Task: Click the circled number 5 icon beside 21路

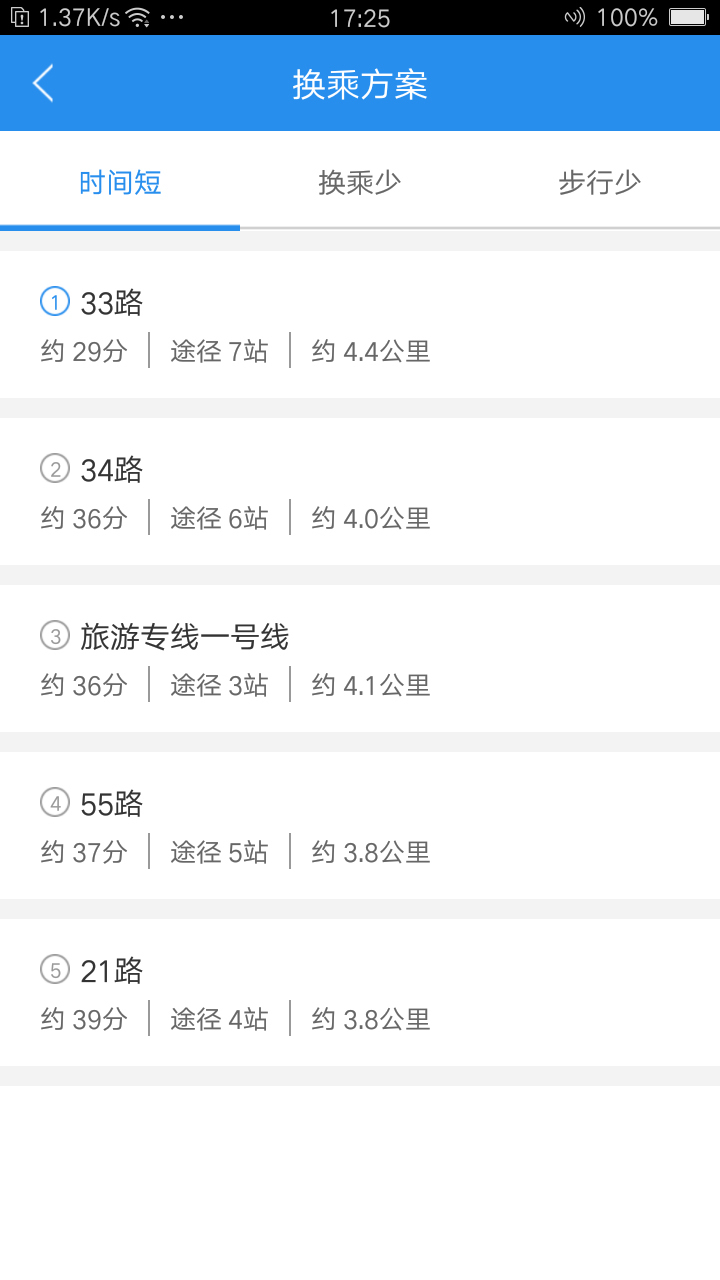Action: click(54, 969)
